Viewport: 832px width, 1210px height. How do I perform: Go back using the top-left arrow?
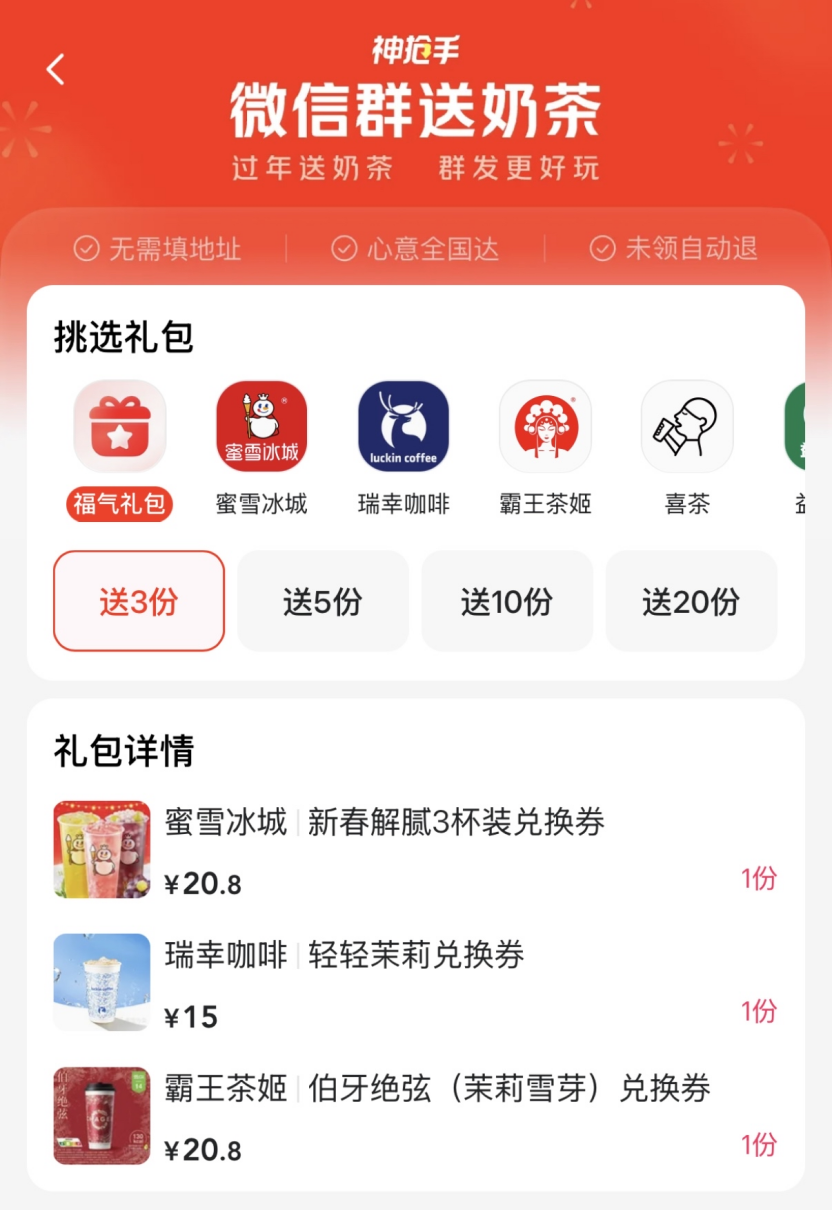click(x=56, y=69)
